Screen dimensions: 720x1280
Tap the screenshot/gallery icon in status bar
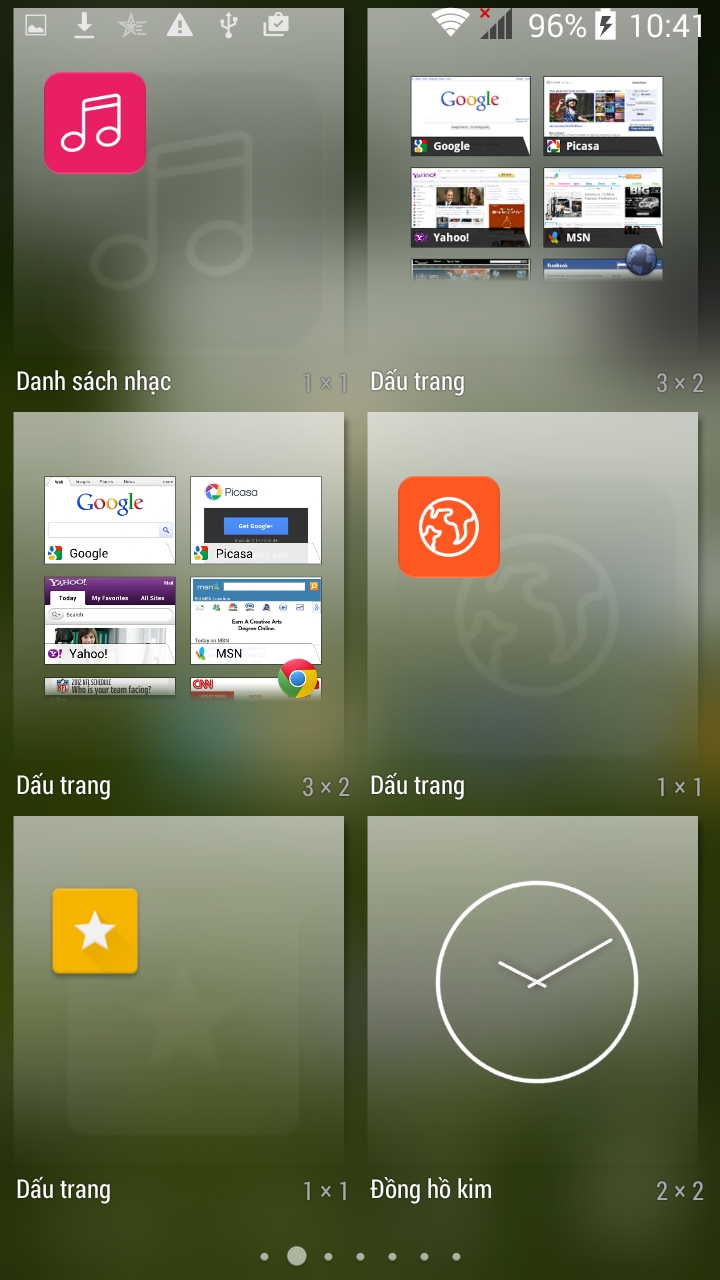[x=35, y=25]
